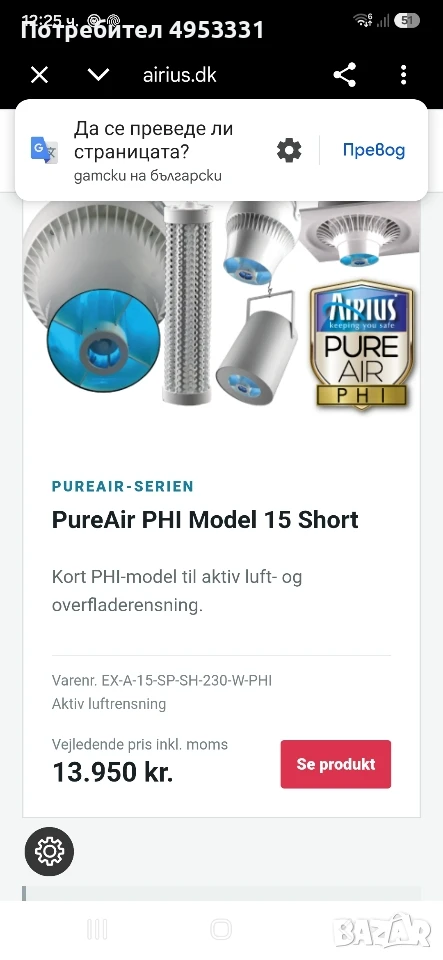This screenshot has width=443, height=960.
Task: Tap the Se produkt button
Action: pyautogui.click(x=336, y=764)
